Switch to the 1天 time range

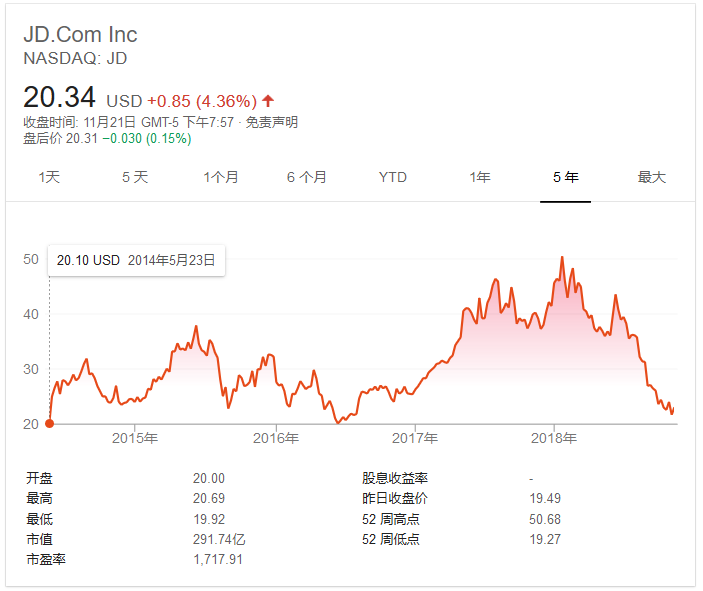coord(49,177)
